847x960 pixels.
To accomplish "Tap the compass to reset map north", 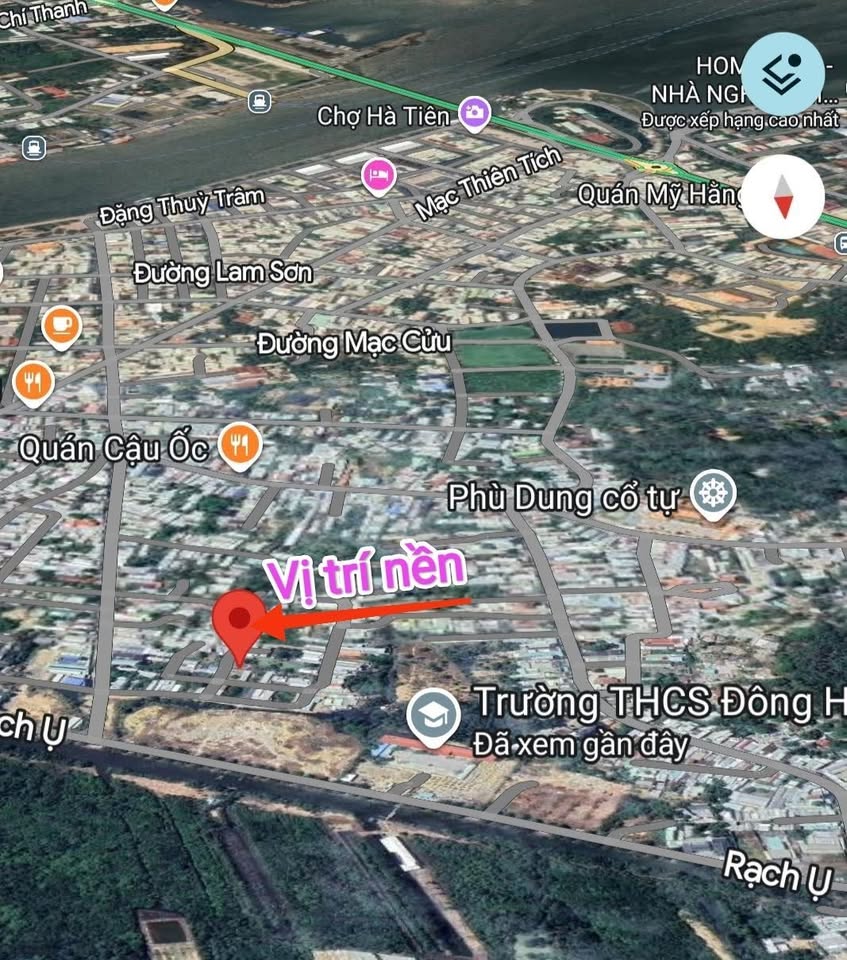I will [x=784, y=197].
